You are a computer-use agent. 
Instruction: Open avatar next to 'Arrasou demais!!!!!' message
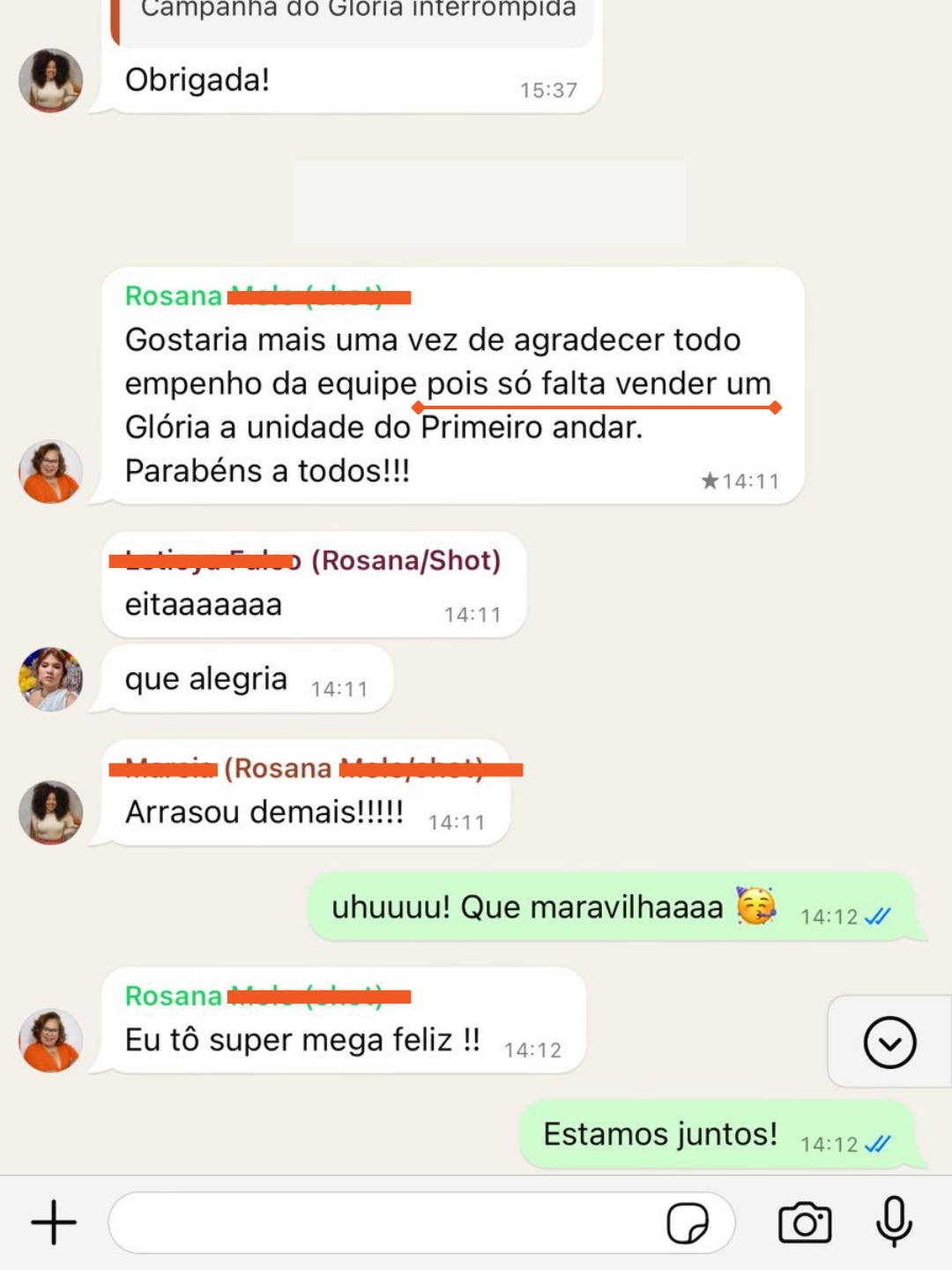point(51,812)
